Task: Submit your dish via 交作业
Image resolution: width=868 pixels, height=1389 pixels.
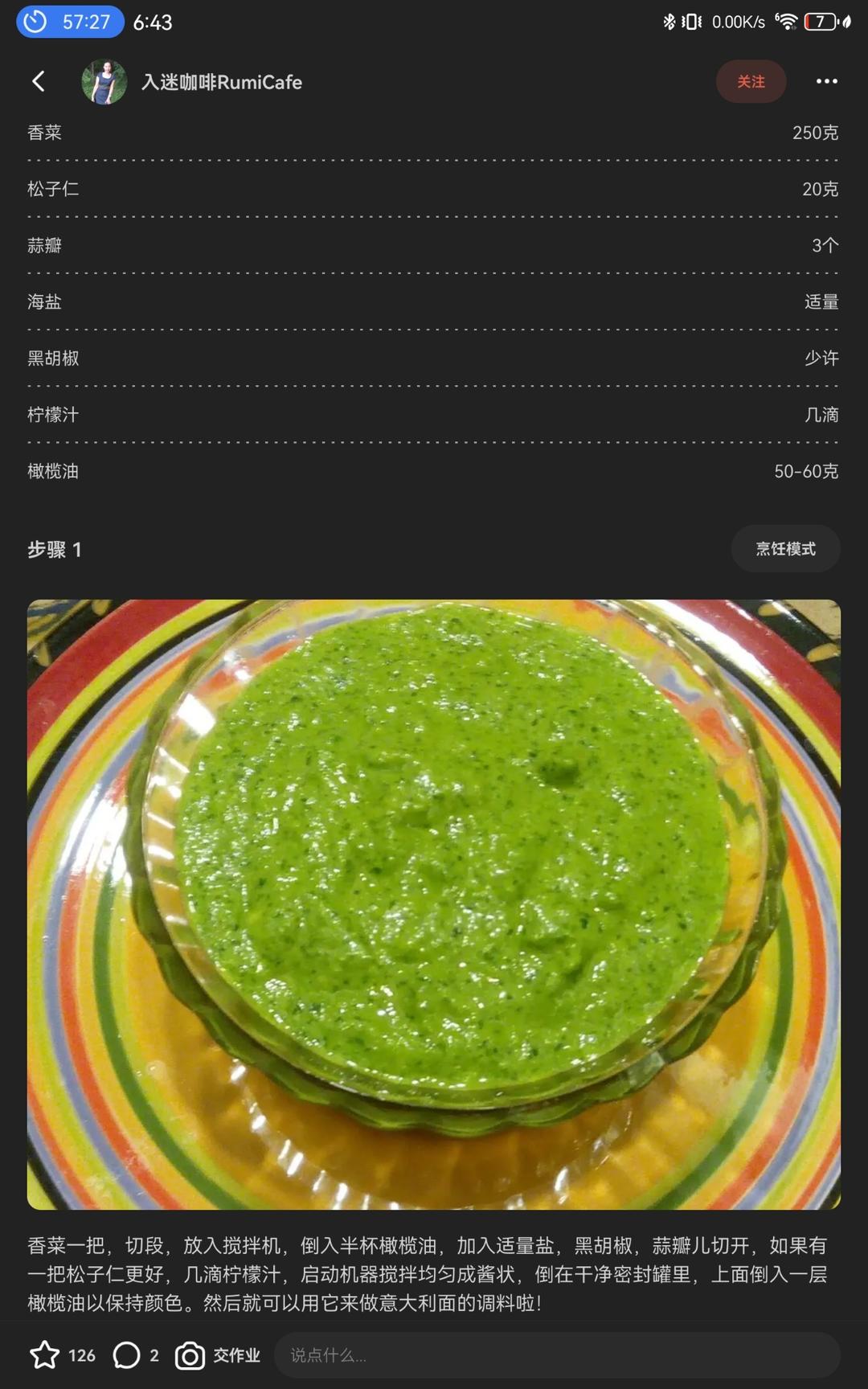Action: coord(218,1355)
